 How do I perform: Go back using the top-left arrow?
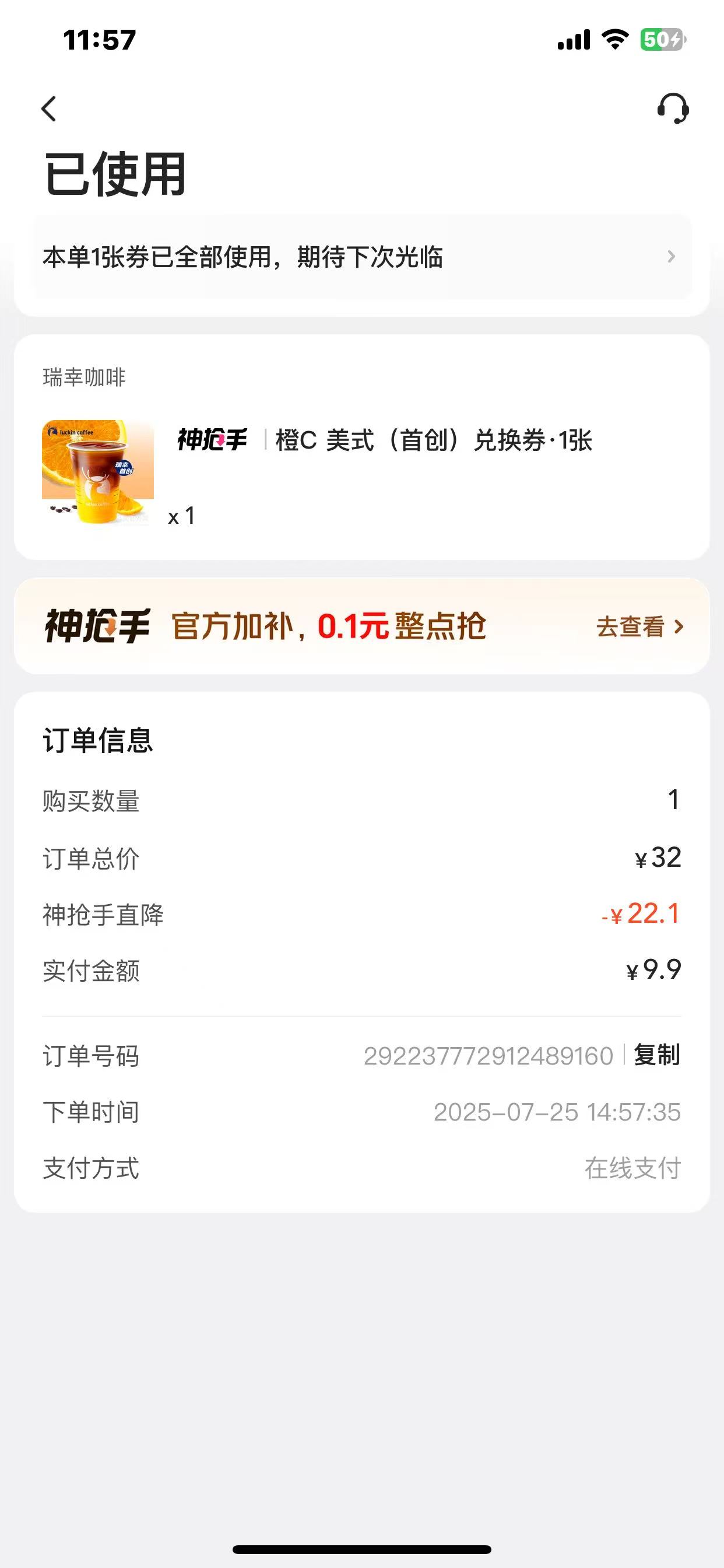click(50, 109)
